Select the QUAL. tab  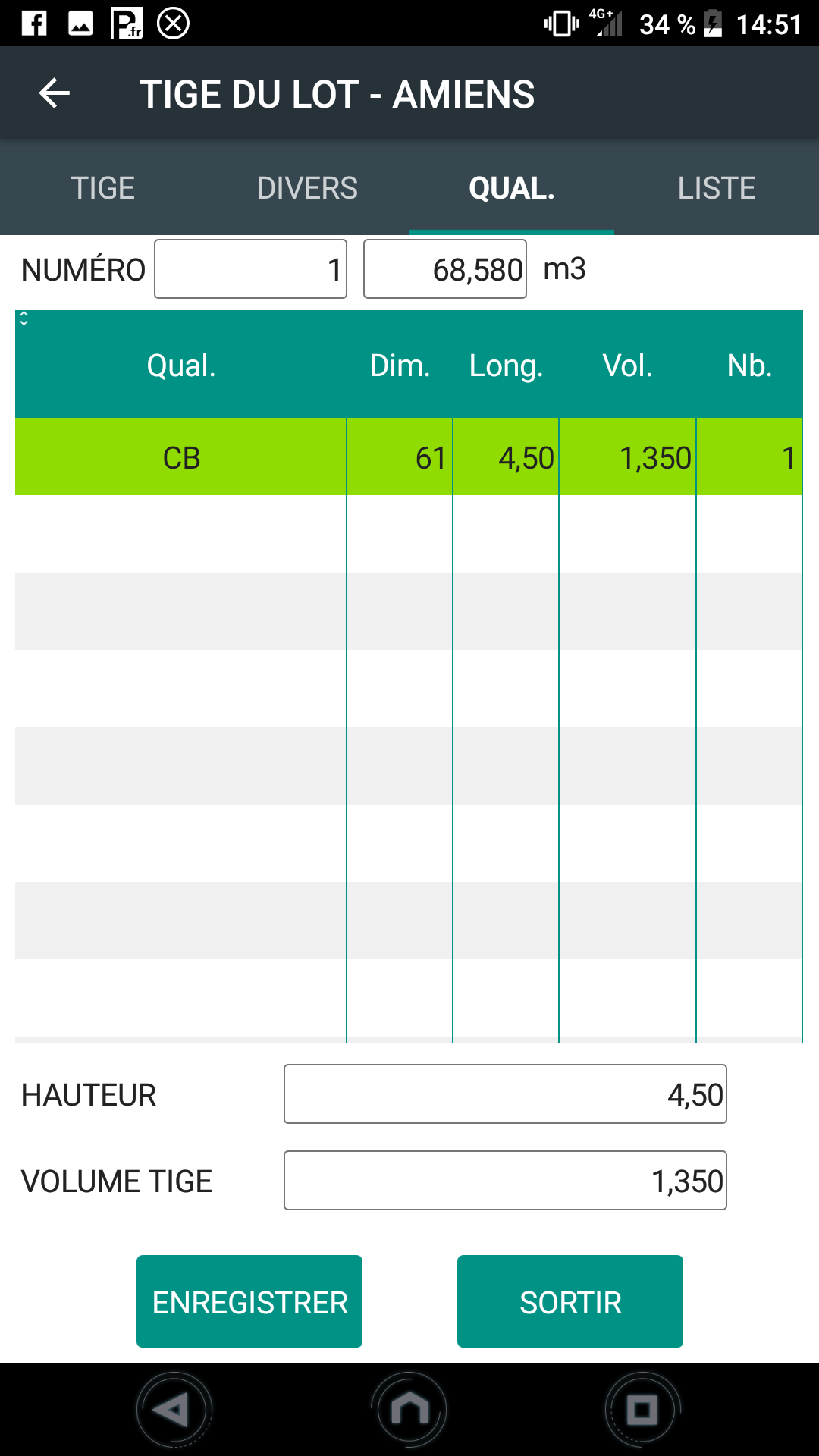pyautogui.click(x=512, y=188)
